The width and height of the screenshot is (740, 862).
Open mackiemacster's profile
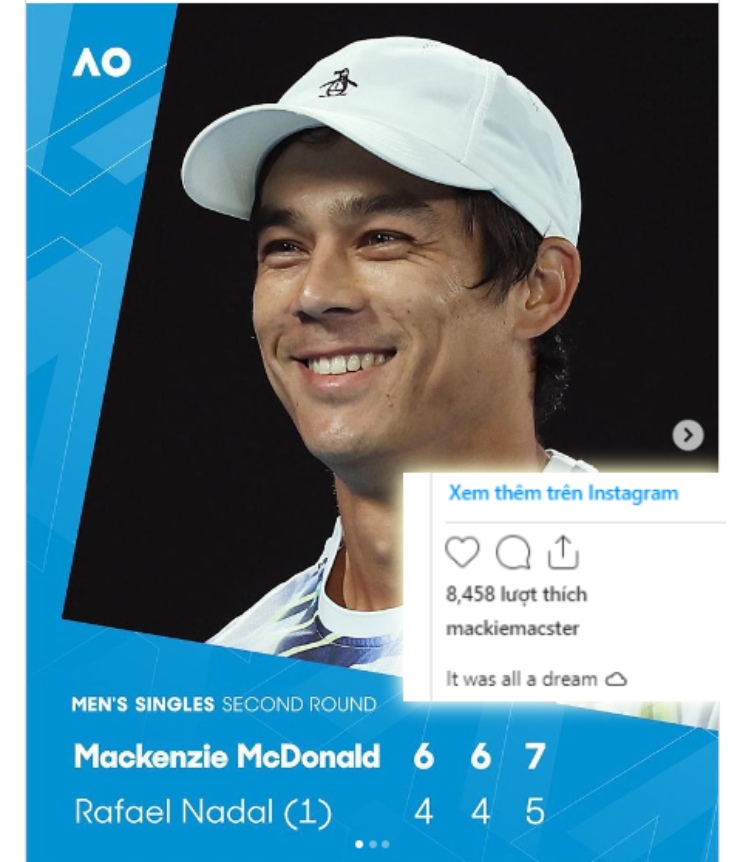pyautogui.click(x=512, y=629)
